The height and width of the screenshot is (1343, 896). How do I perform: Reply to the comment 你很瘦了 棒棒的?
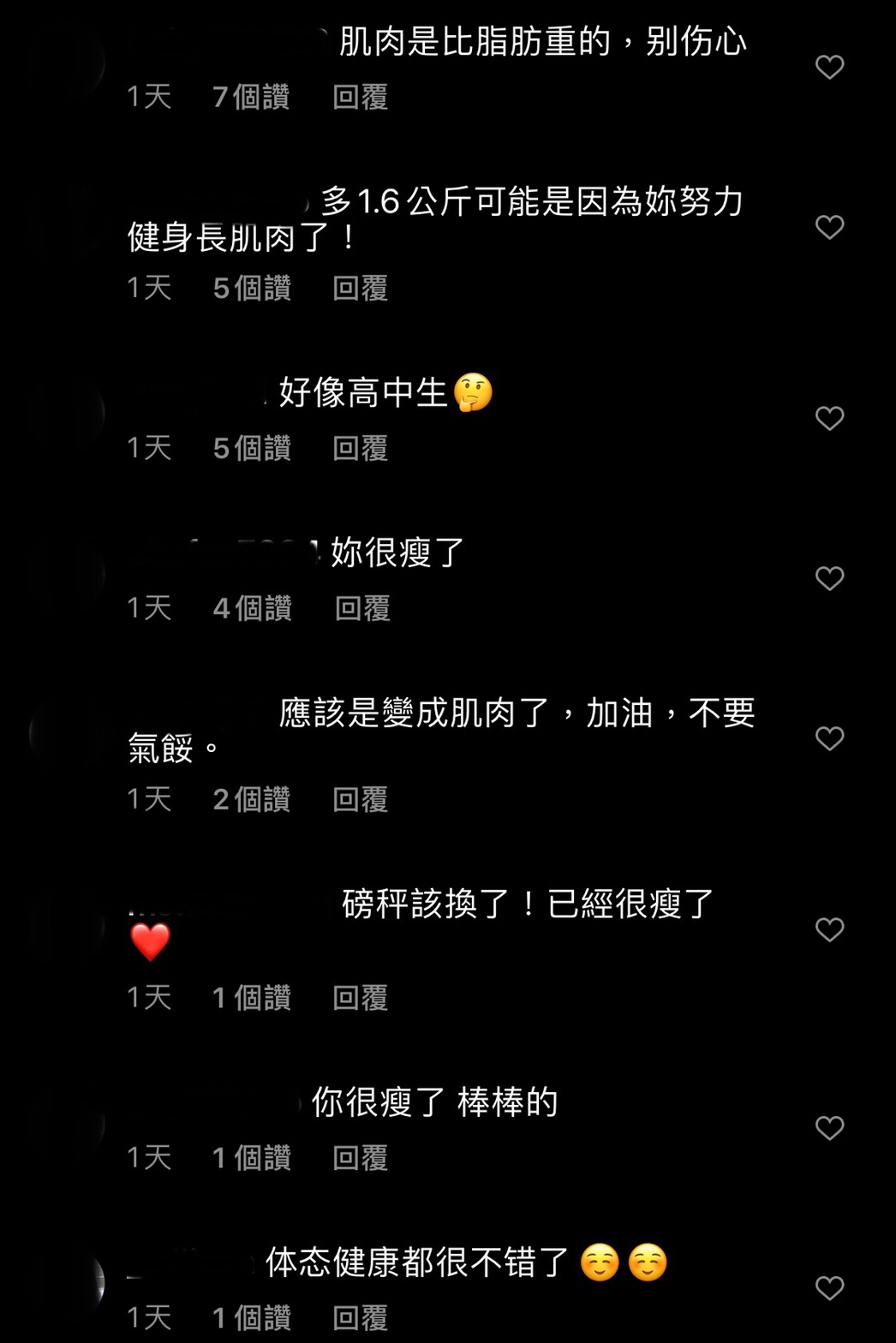click(360, 1158)
